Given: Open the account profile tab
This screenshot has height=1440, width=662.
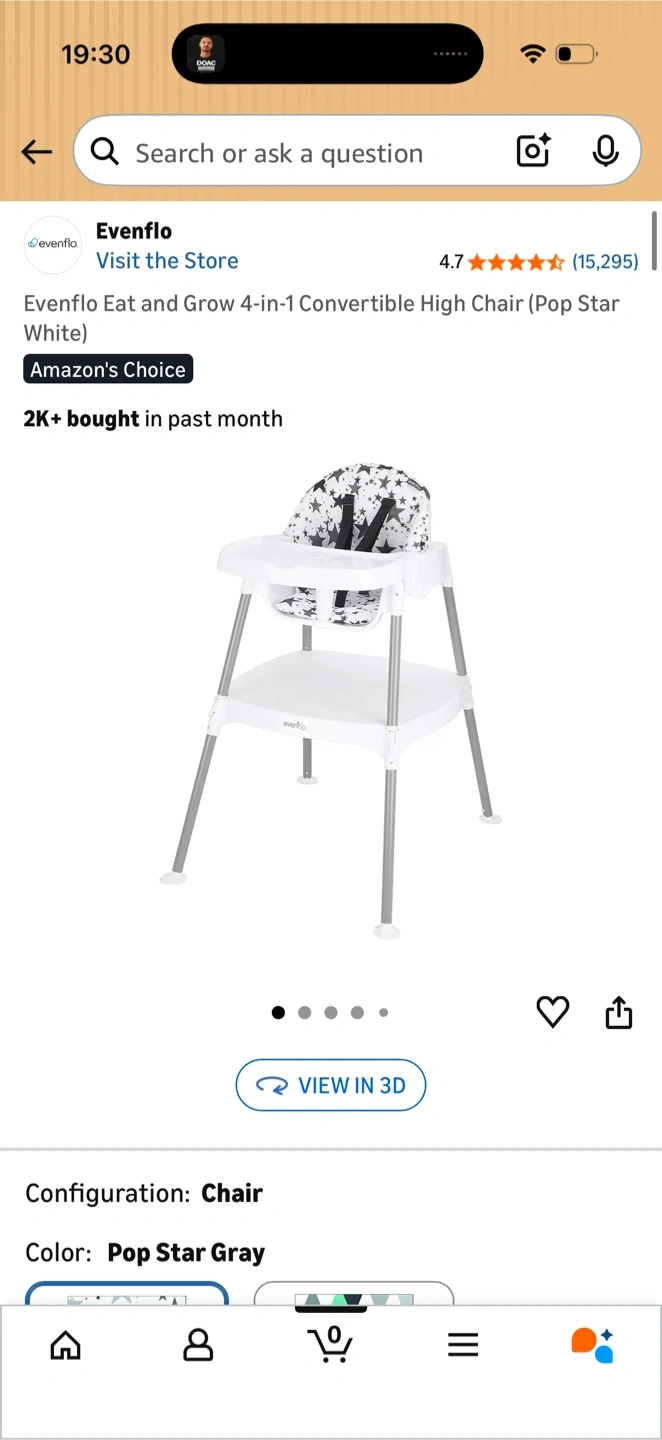Looking at the screenshot, I should [x=198, y=1345].
